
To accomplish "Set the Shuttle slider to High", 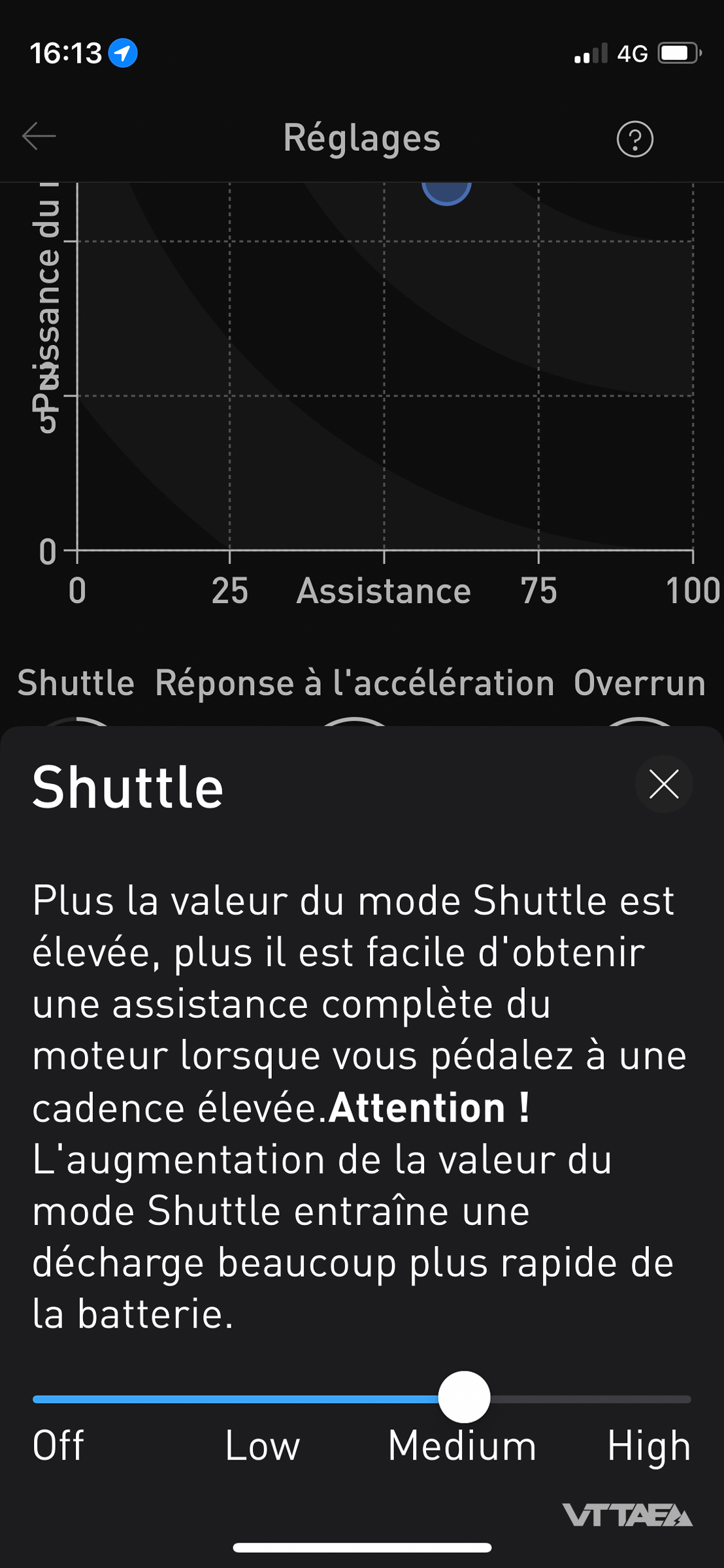I will pyautogui.click(x=689, y=1399).
